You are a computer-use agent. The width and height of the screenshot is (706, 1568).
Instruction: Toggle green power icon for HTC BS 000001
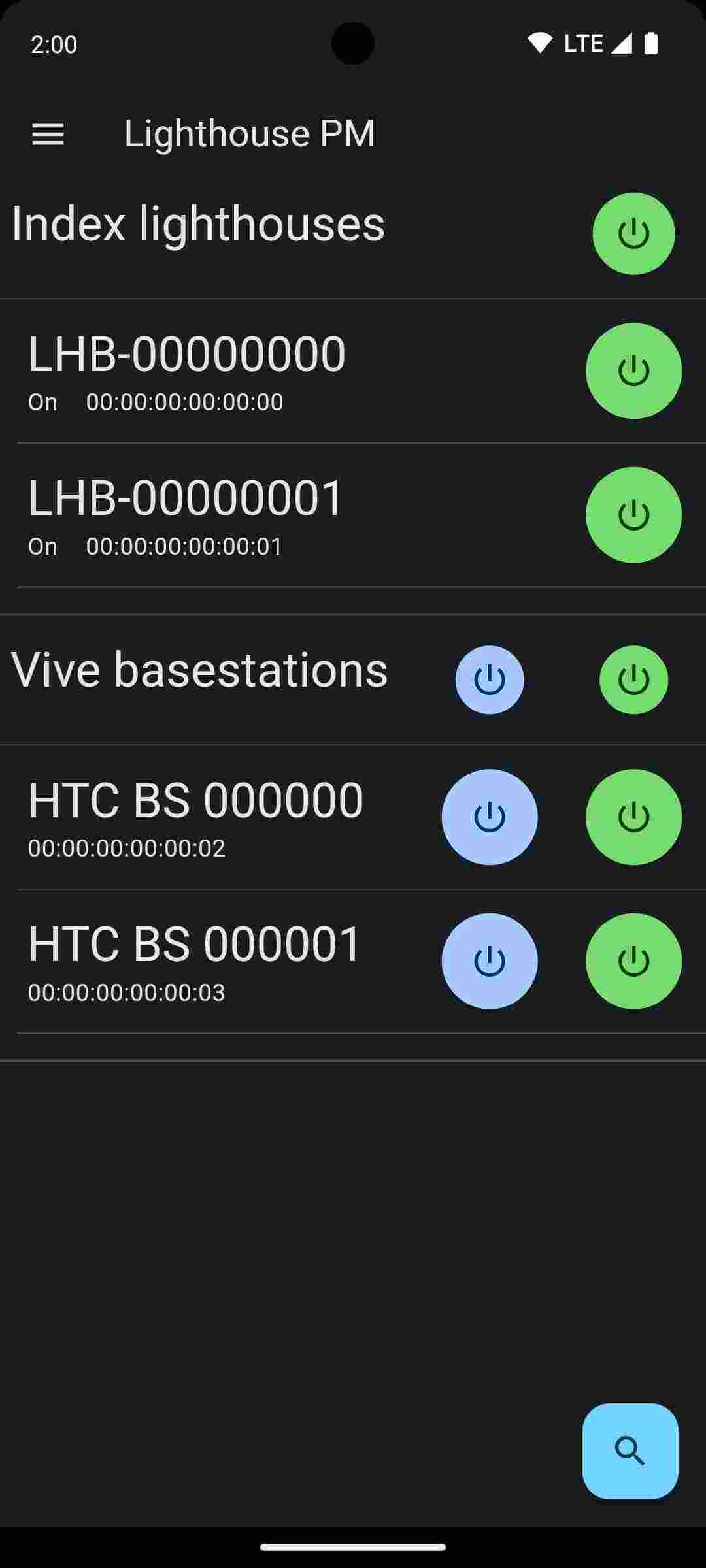coord(632,960)
